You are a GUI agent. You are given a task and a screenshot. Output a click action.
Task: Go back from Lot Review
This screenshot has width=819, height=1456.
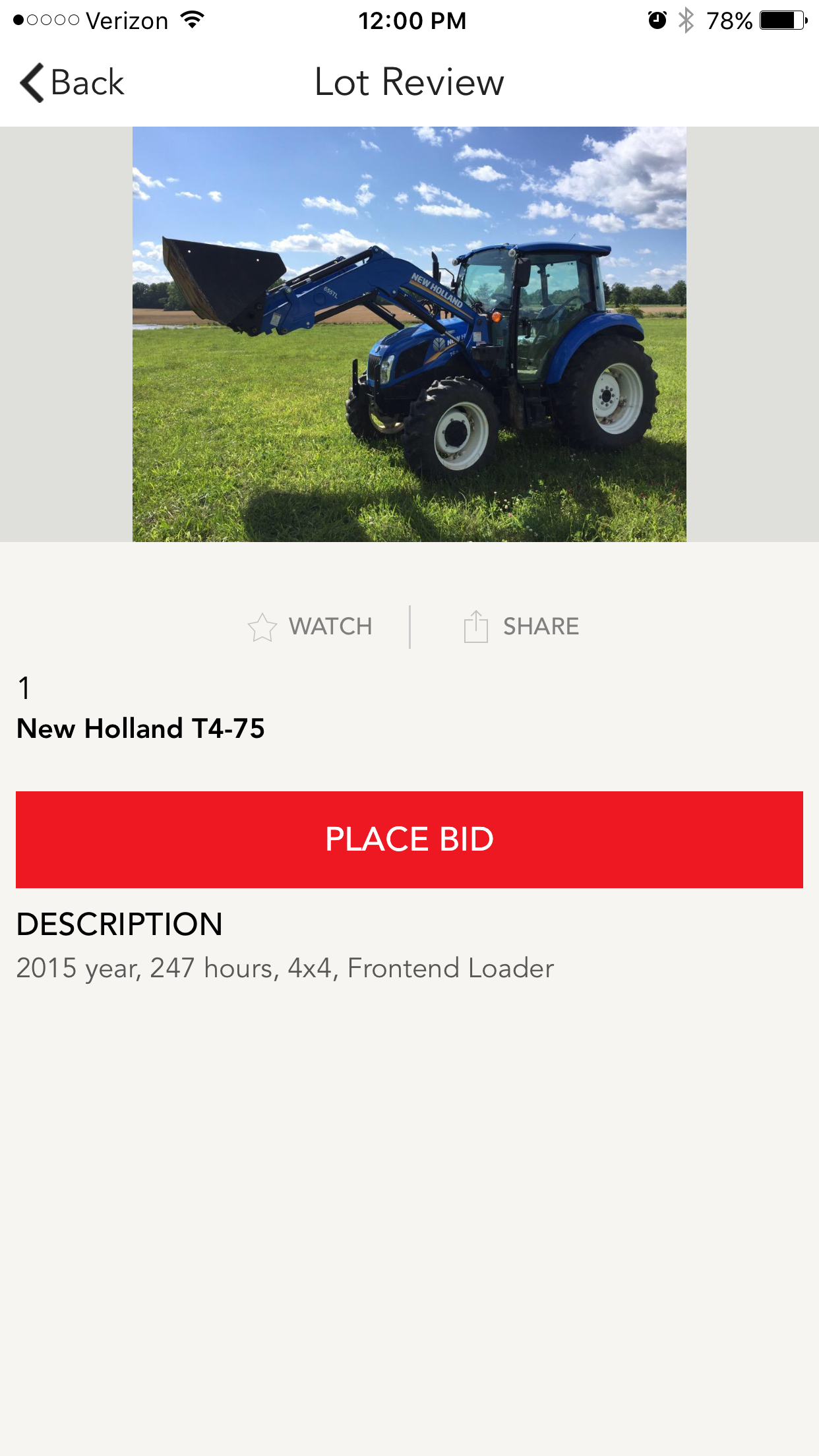(73, 83)
